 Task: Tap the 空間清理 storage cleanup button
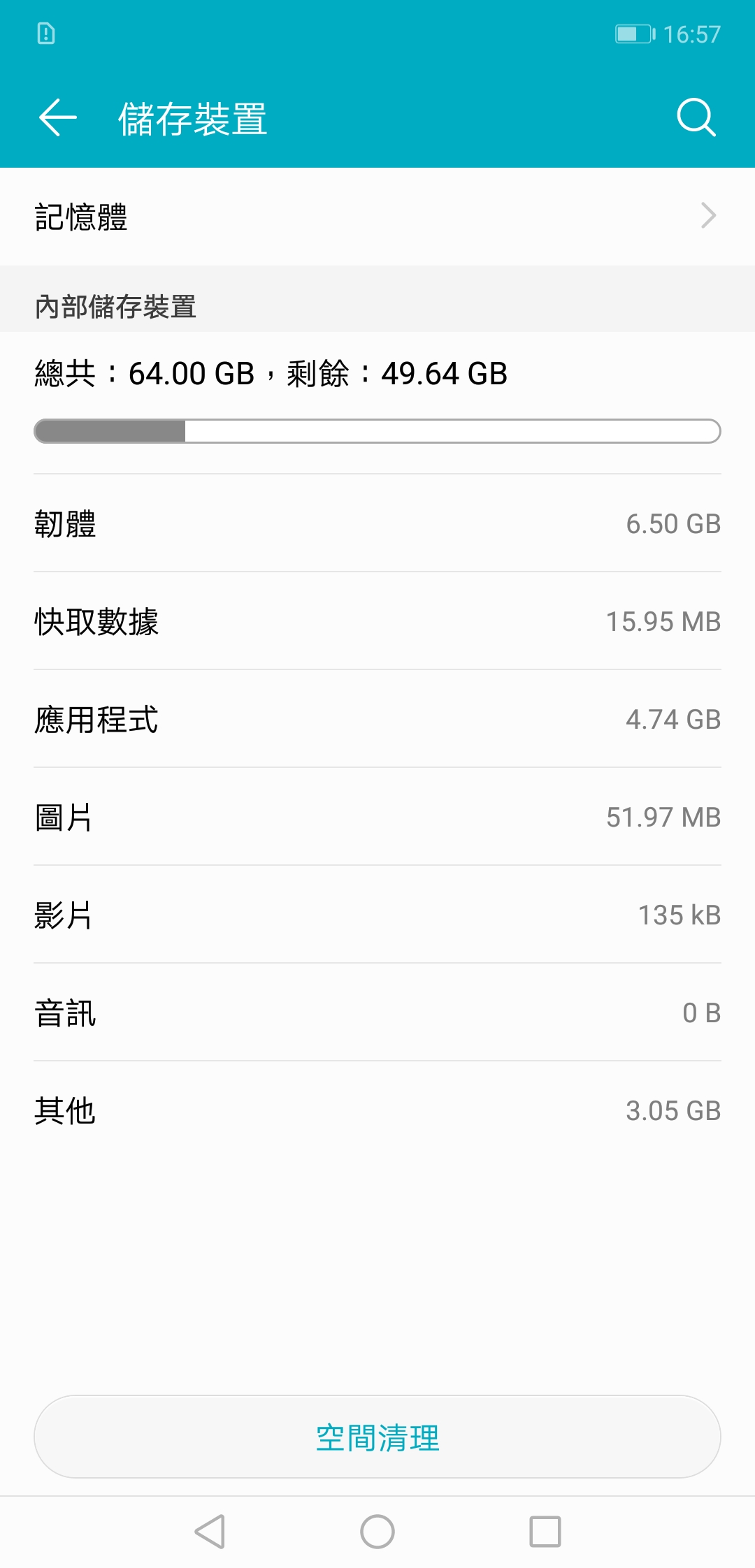click(x=377, y=1437)
